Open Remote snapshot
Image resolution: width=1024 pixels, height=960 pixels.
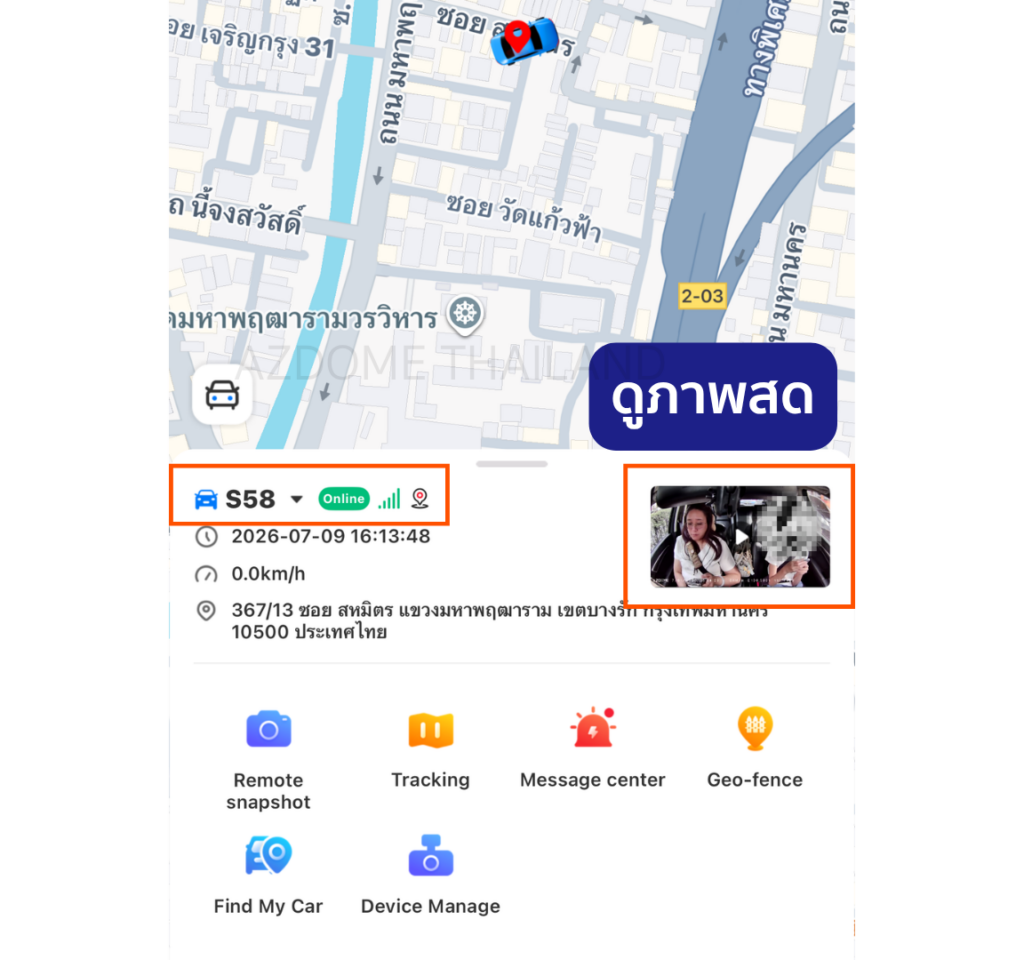pyautogui.click(x=268, y=759)
